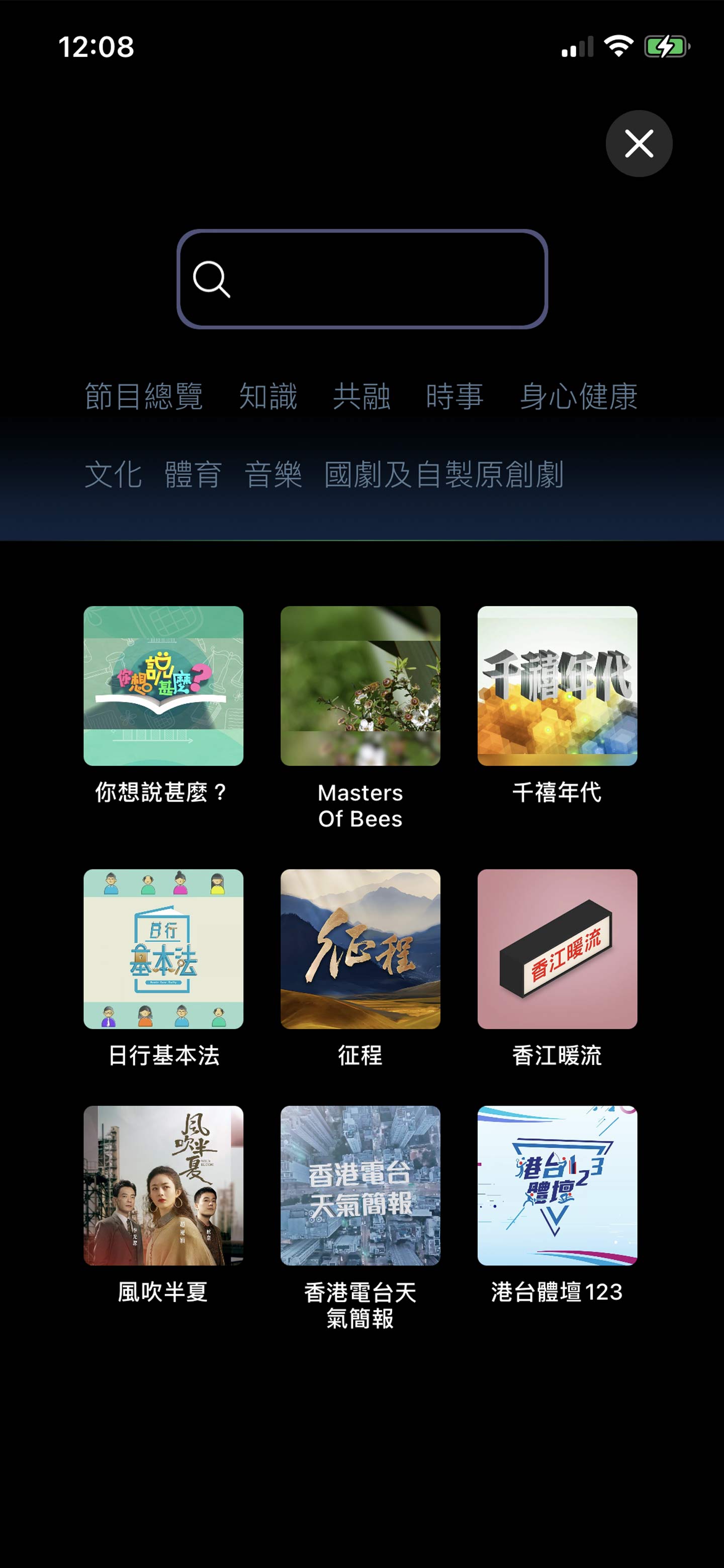Browse the 身心健康 category
Image resolution: width=724 pixels, height=1568 pixels.
578,396
